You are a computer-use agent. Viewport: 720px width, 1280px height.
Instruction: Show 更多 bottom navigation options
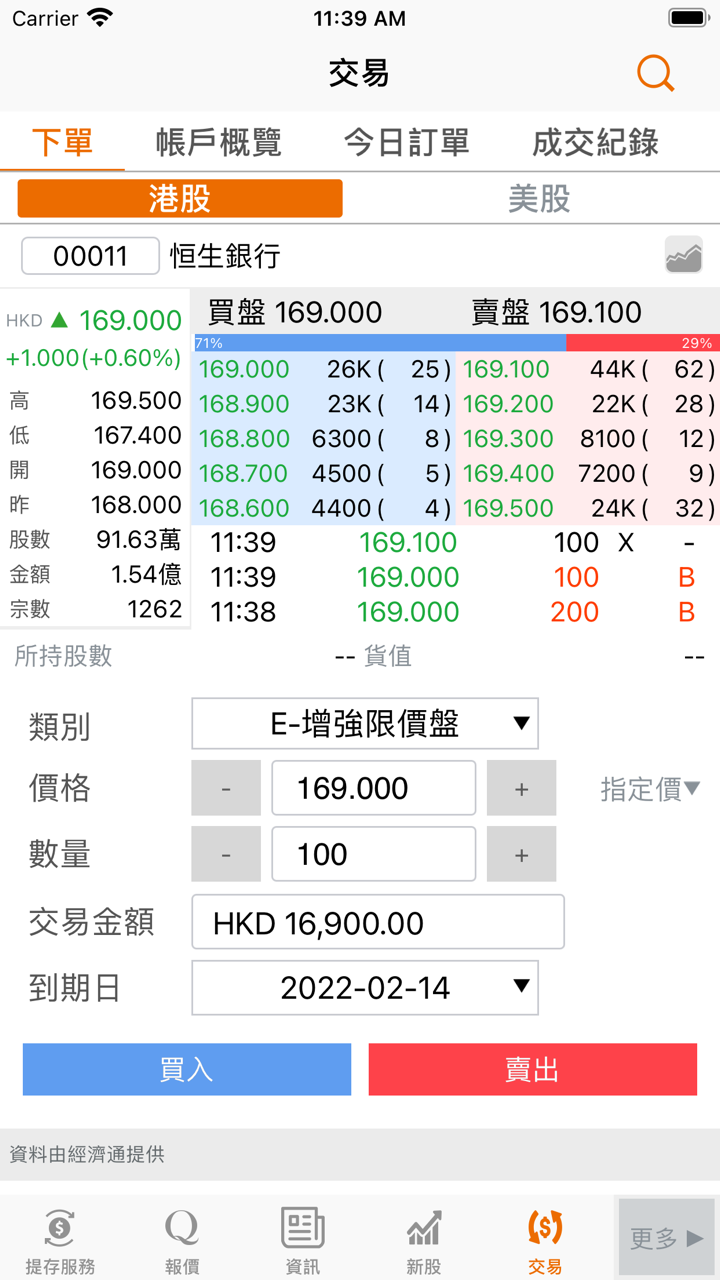(666, 1239)
